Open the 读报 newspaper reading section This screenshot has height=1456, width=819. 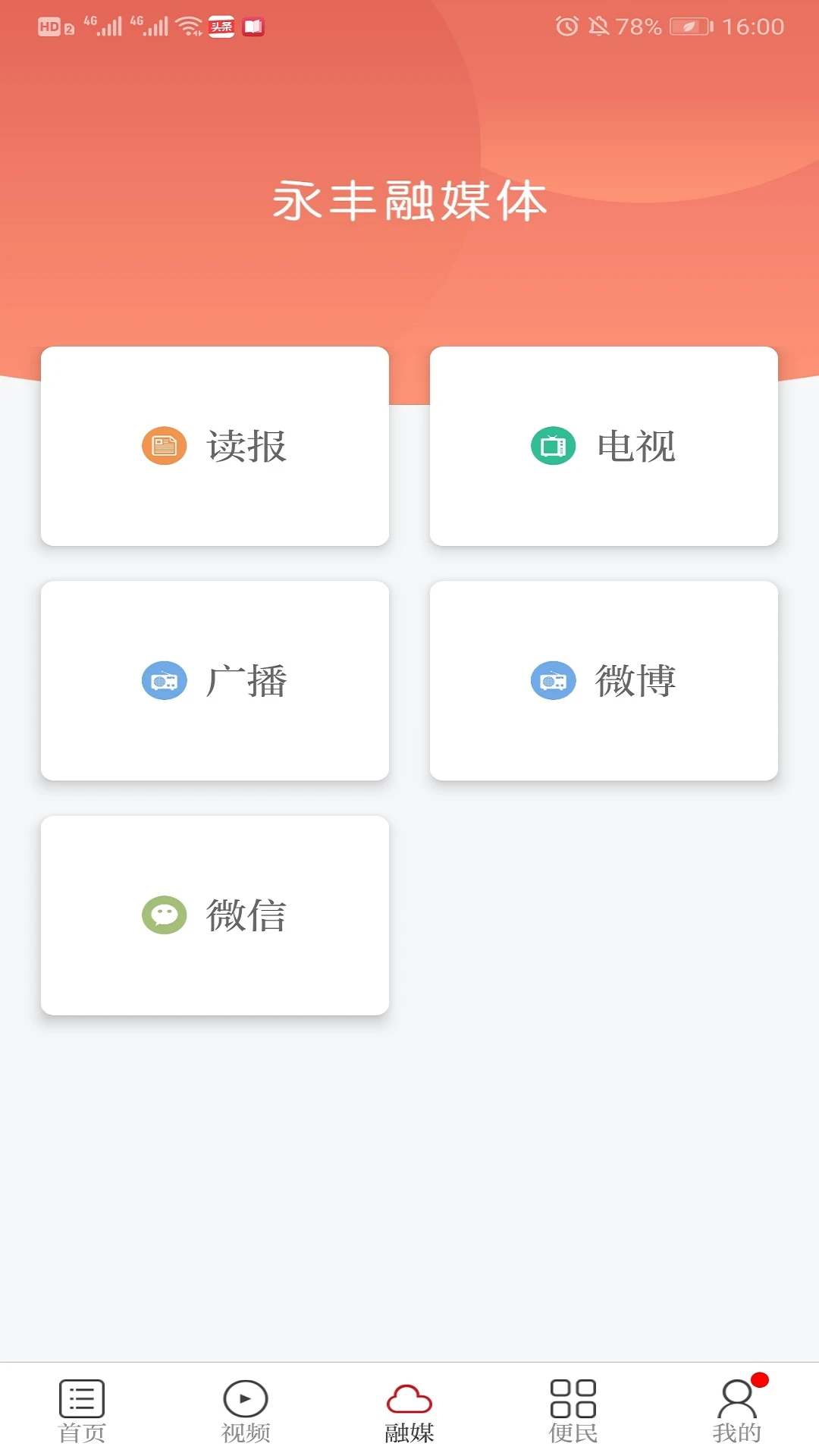point(215,447)
